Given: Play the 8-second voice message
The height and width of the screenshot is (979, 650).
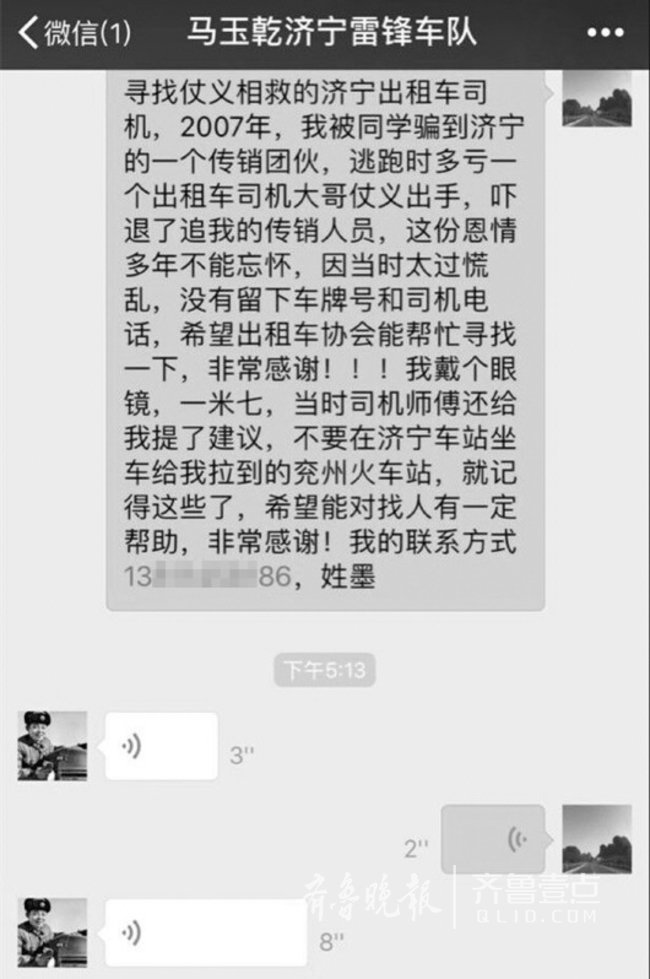Looking at the screenshot, I should [x=205, y=932].
